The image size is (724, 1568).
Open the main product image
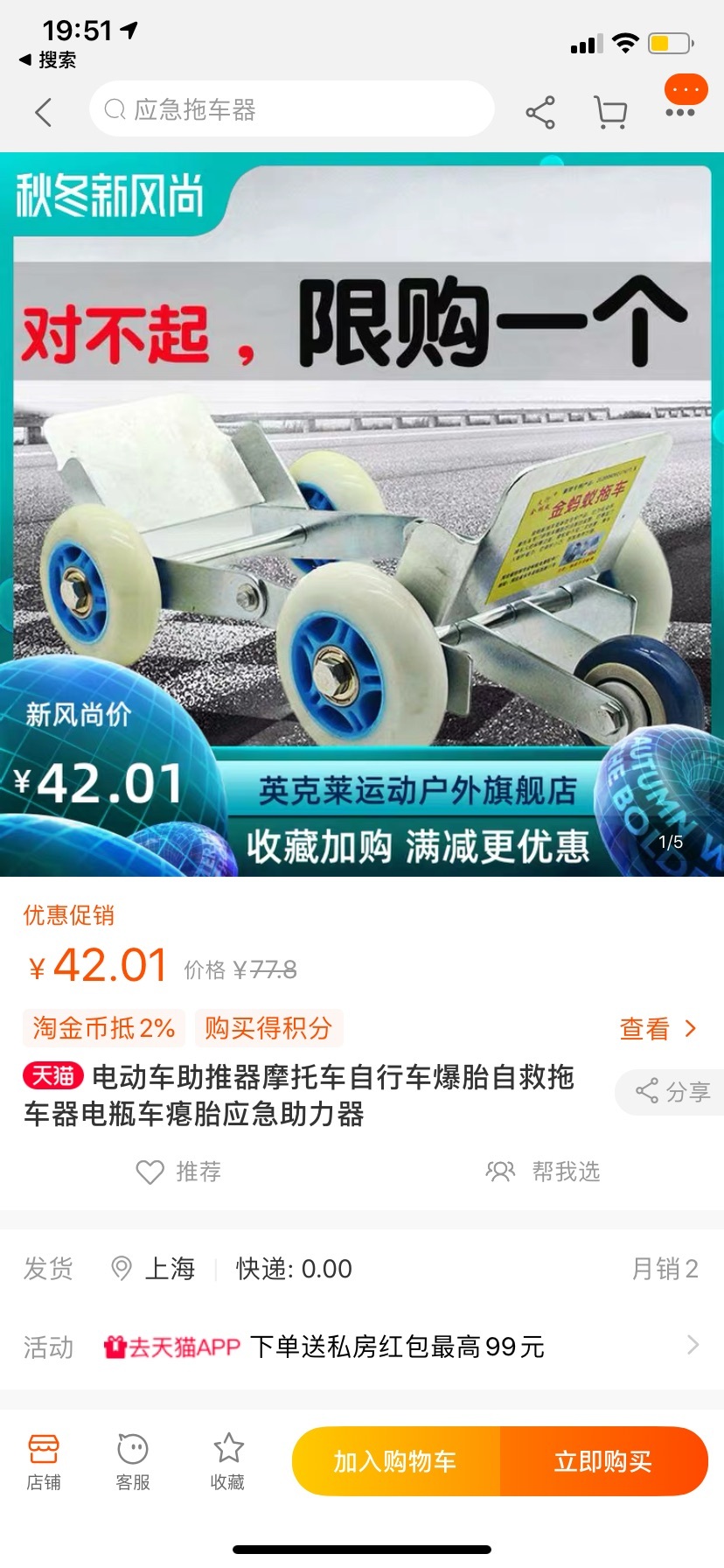362,514
